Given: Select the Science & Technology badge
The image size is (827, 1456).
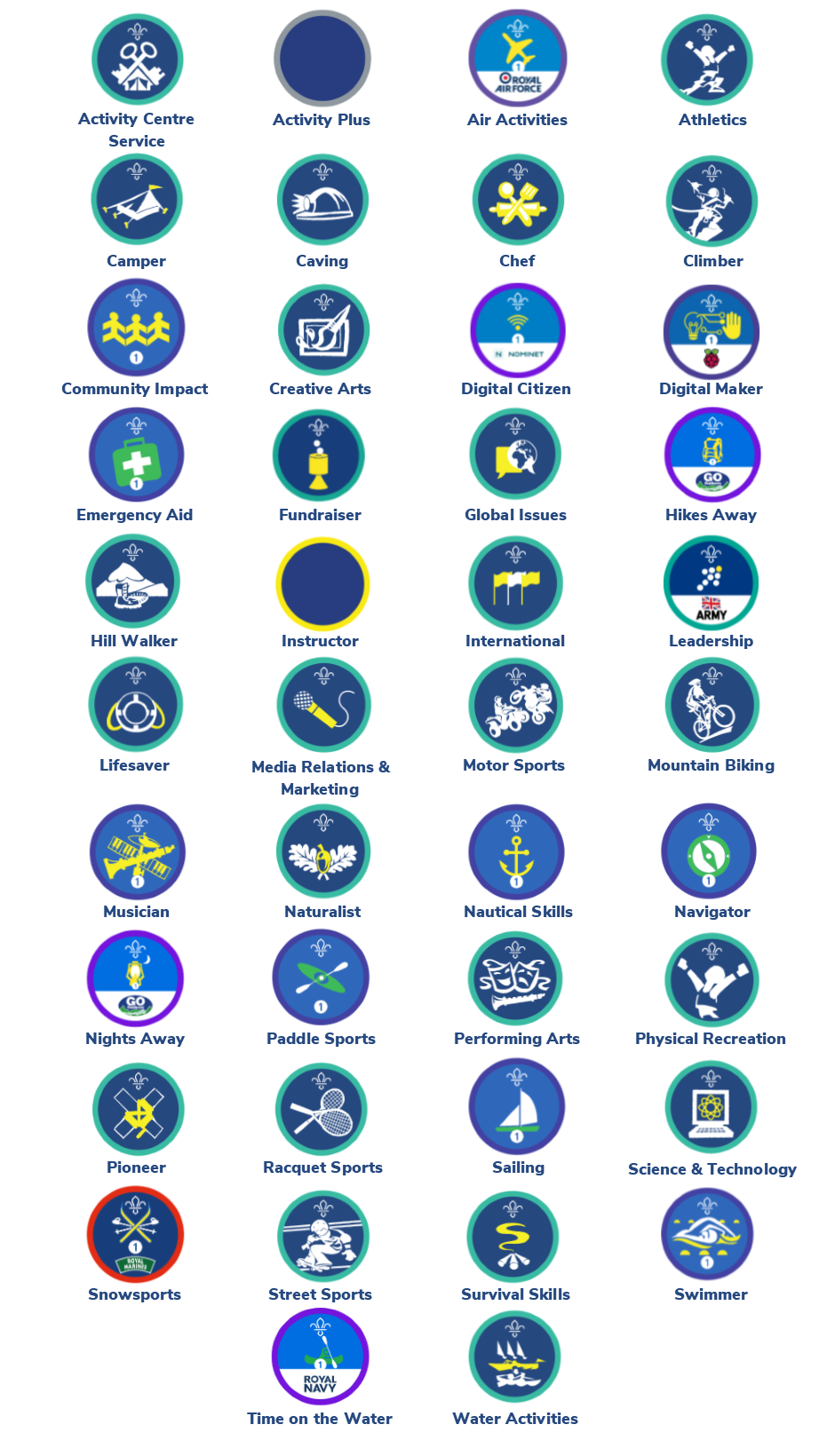Looking at the screenshot, I should (x=711, y=1107).
